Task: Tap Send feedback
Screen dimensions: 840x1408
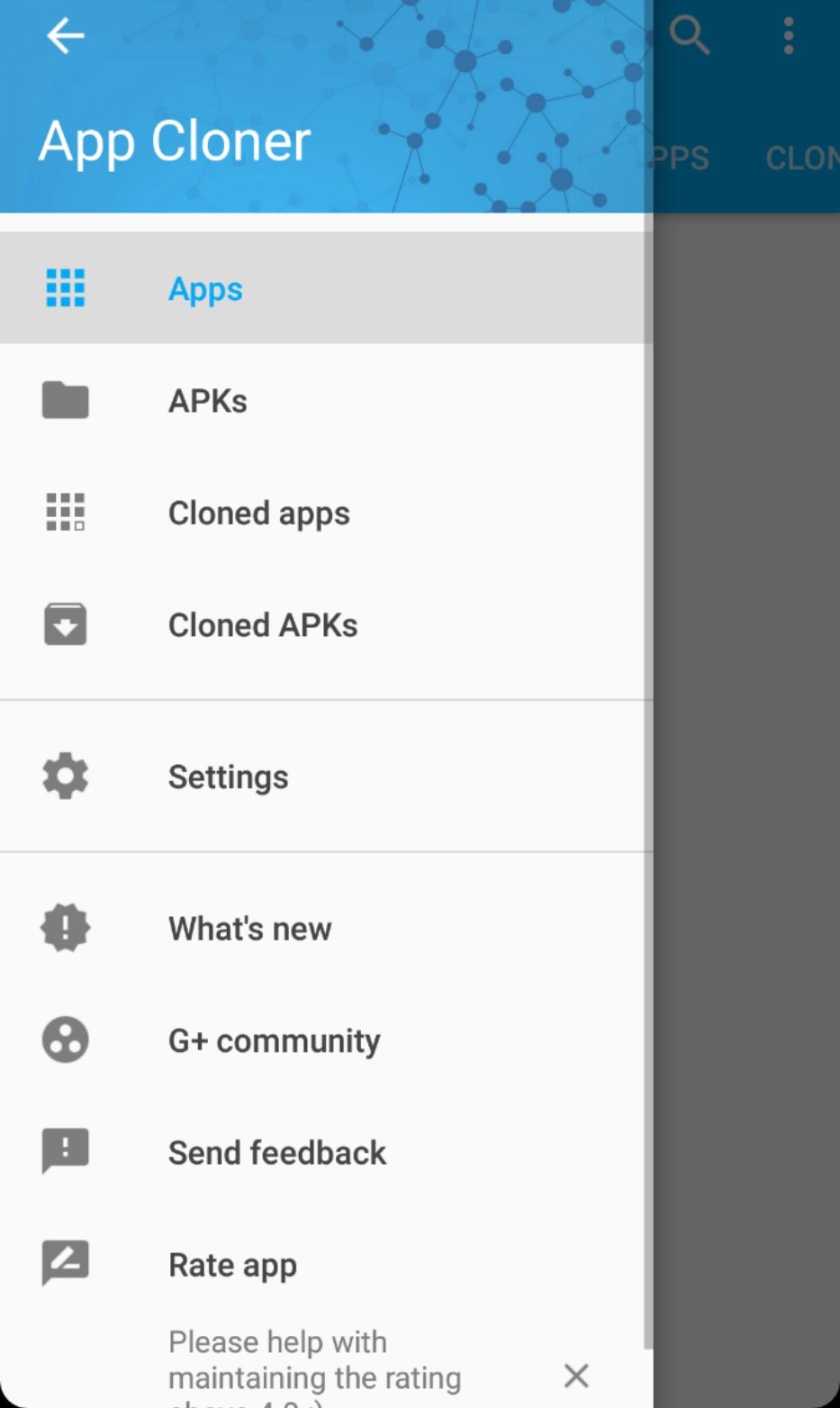Action: click(x=277, y=1153)
